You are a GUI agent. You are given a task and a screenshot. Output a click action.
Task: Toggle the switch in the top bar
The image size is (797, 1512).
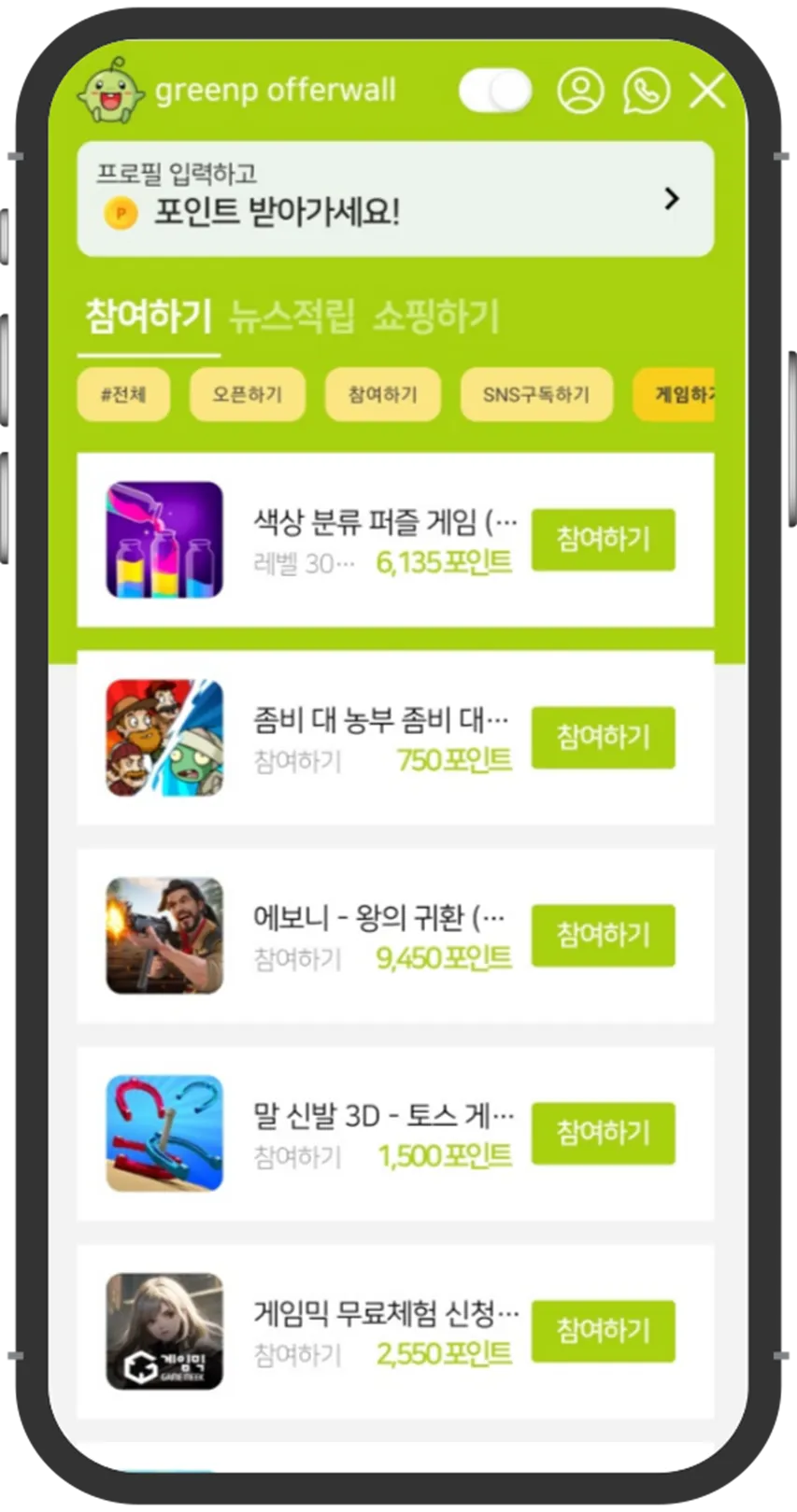point(494,91)
